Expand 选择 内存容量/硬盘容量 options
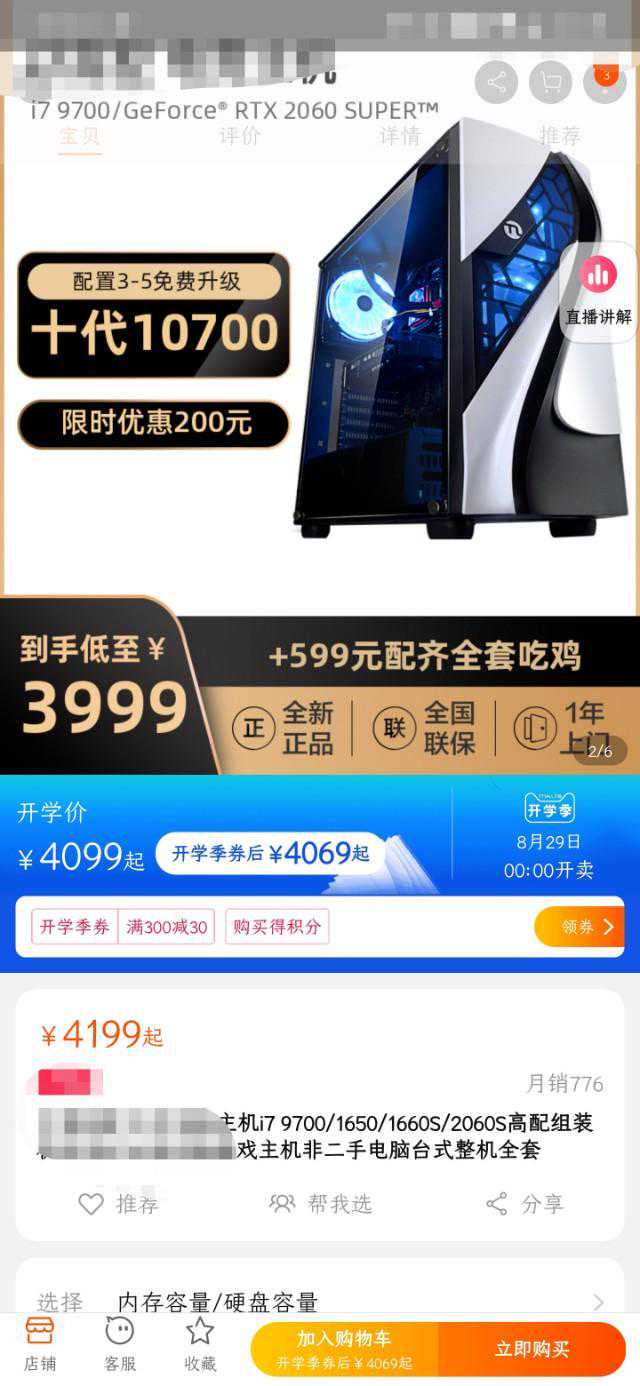 pyautogui.click(x=320, y=1302)
